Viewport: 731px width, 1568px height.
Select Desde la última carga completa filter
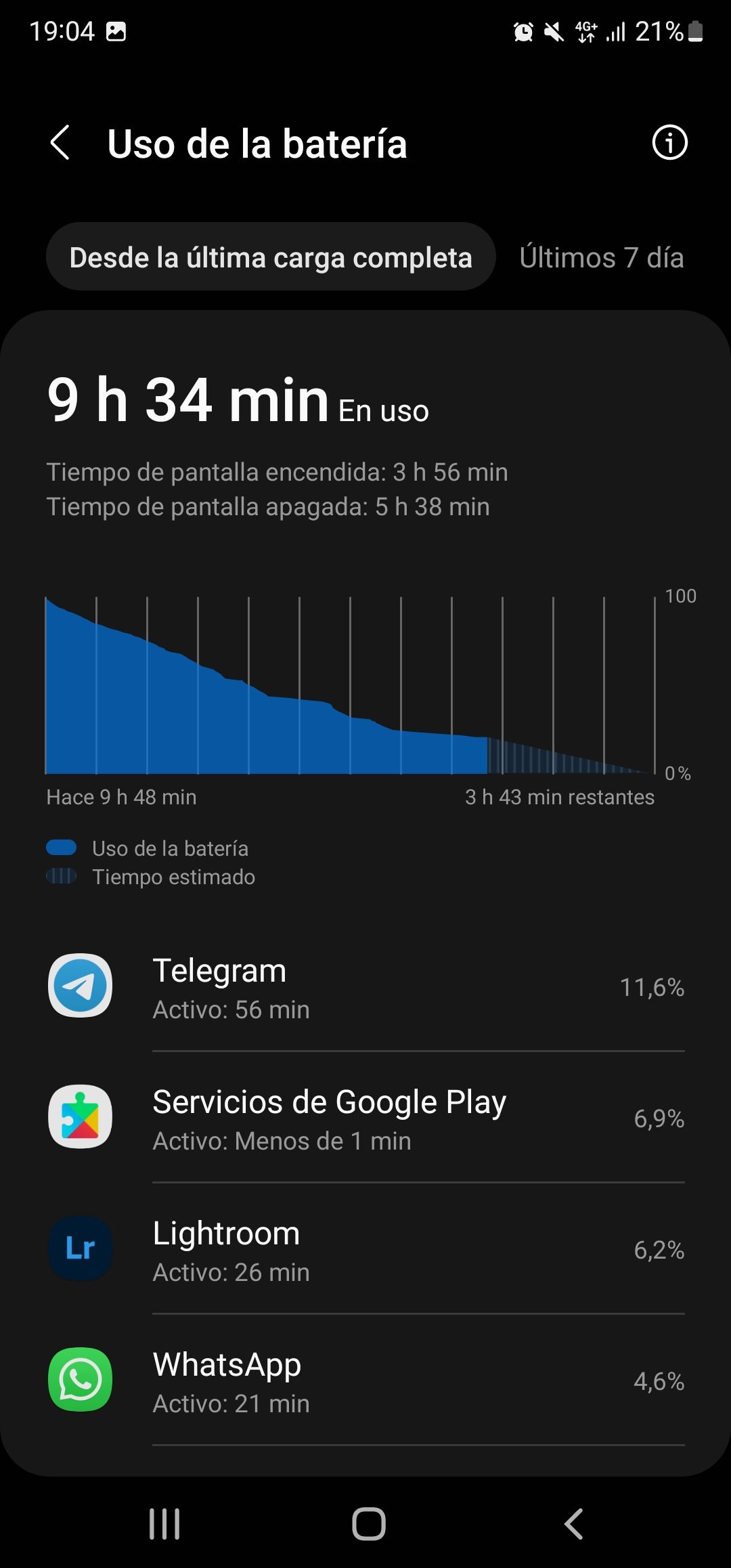pos(272,257)
